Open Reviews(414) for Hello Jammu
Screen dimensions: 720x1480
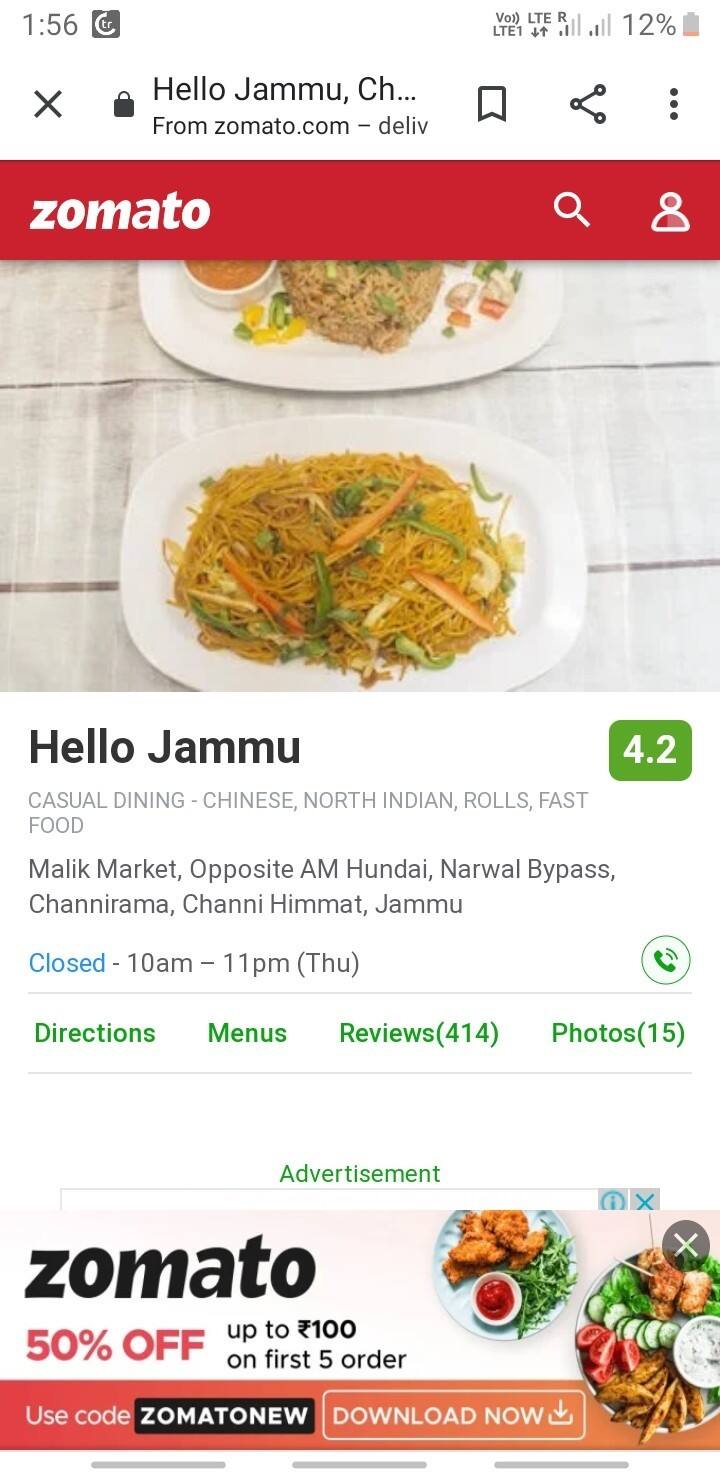(419, 1033)
